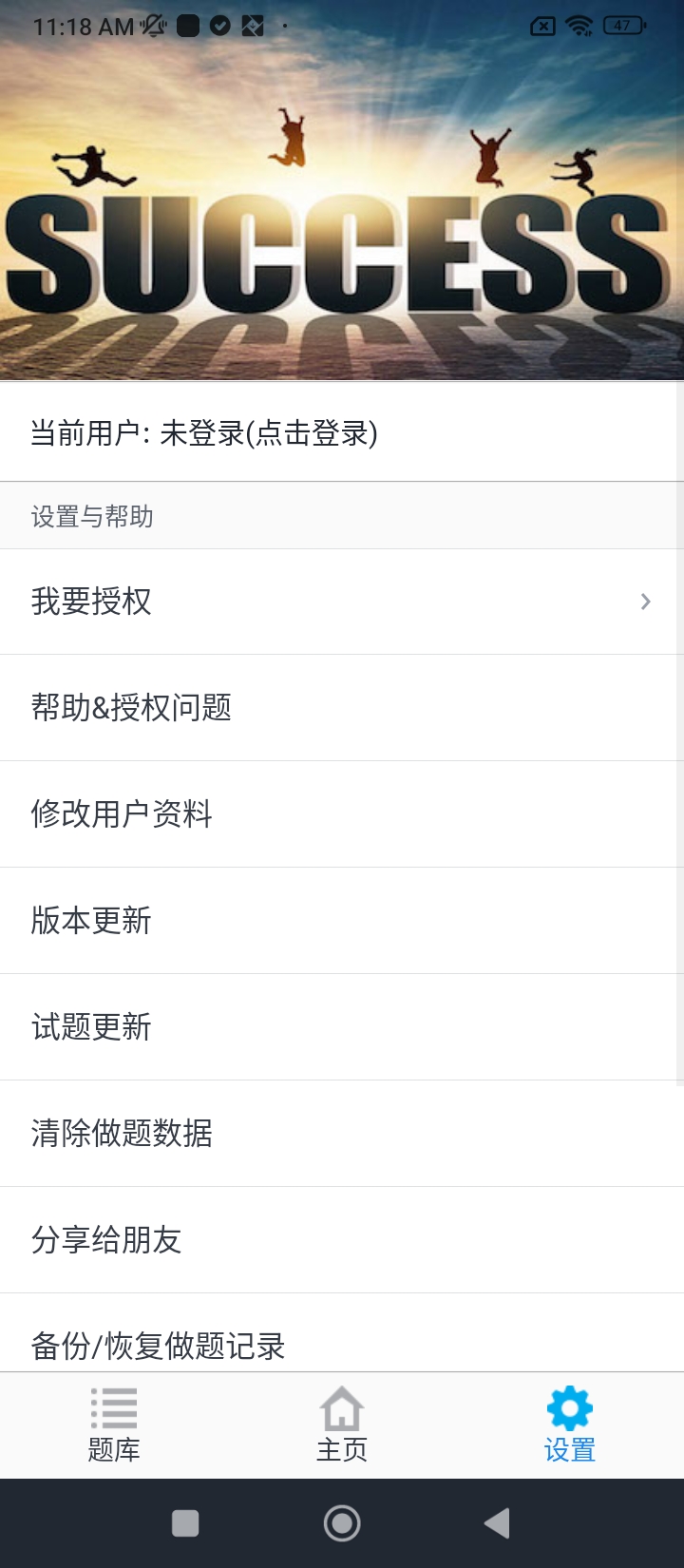Viewport: 684px width, 1568px height.
Task: Check for 版本更新
Action: [342, 921]
